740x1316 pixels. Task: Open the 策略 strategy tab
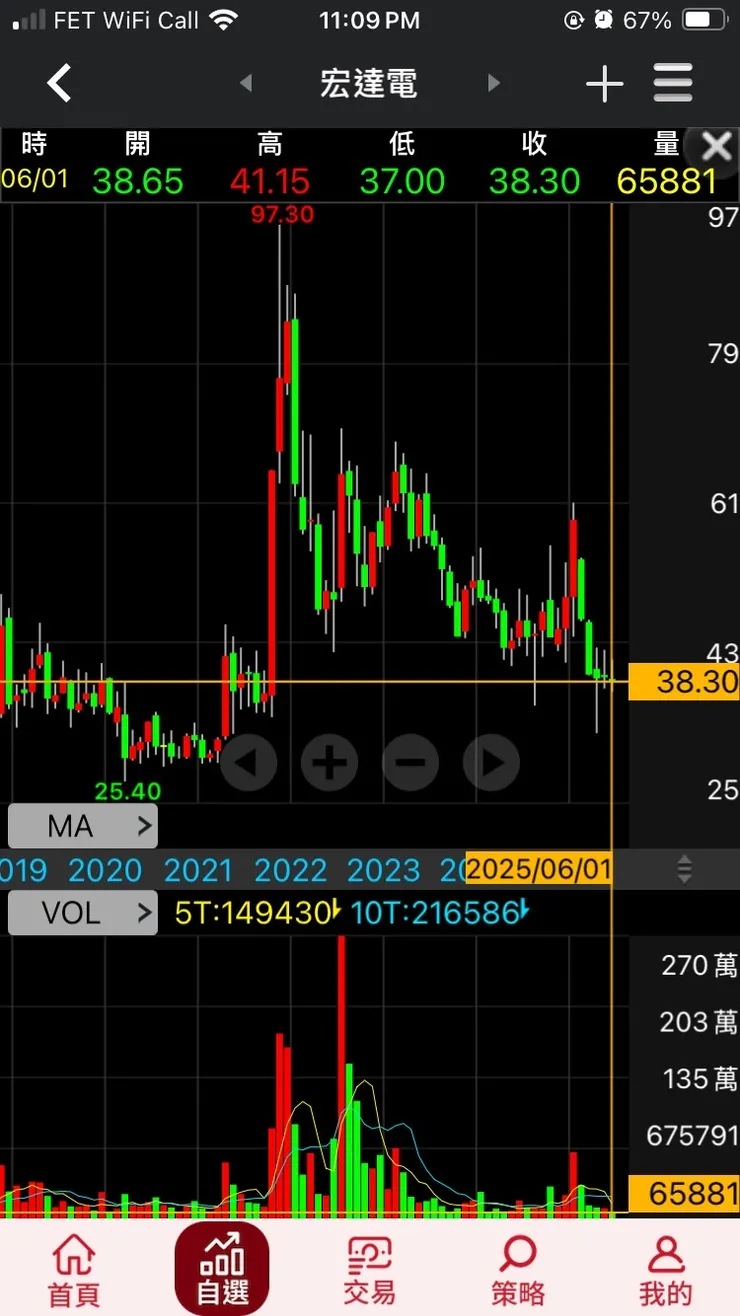[518, 1269]
